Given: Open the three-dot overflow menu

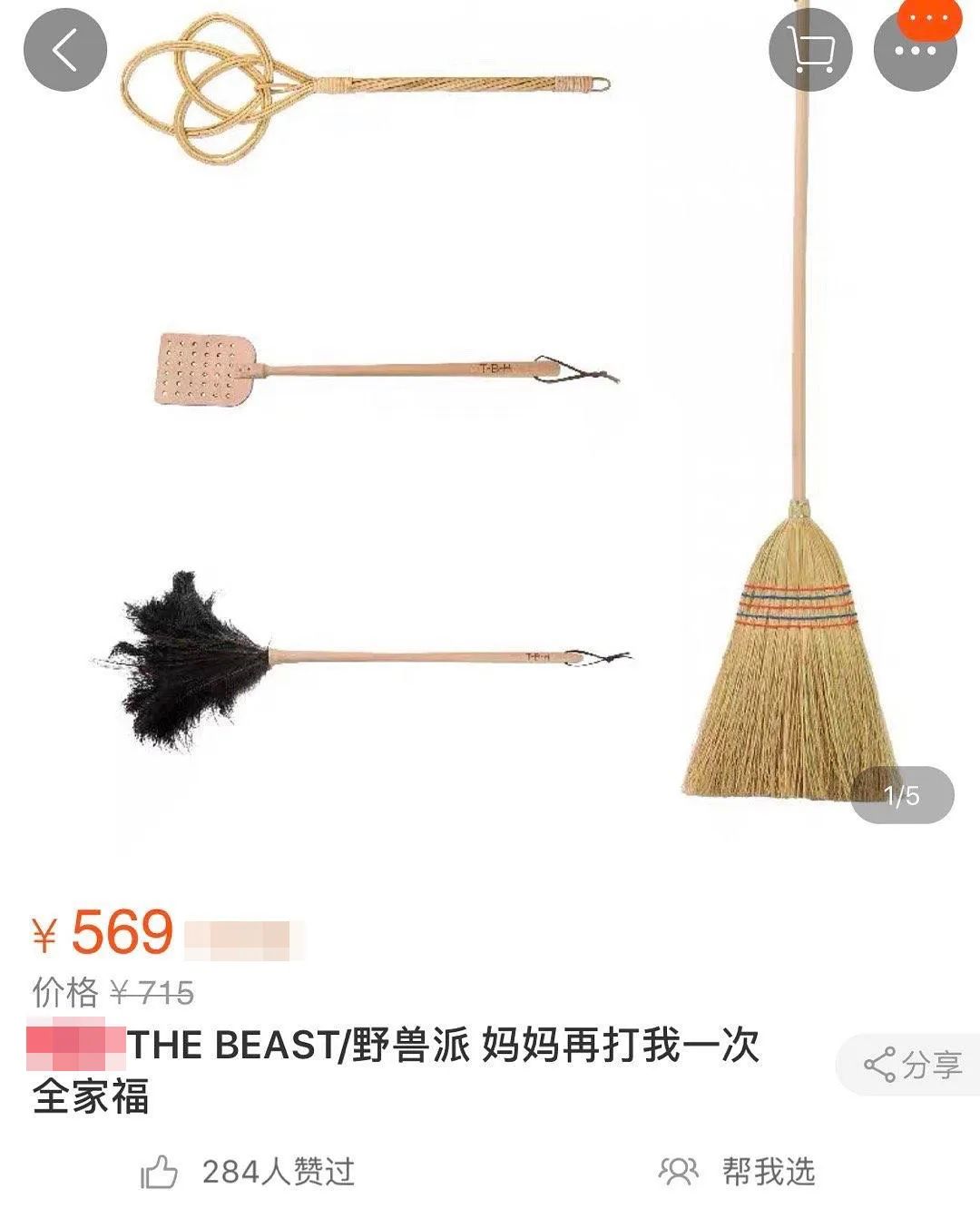Looking at the screenshot, I should pyautogui.click(x=915, y=51).
